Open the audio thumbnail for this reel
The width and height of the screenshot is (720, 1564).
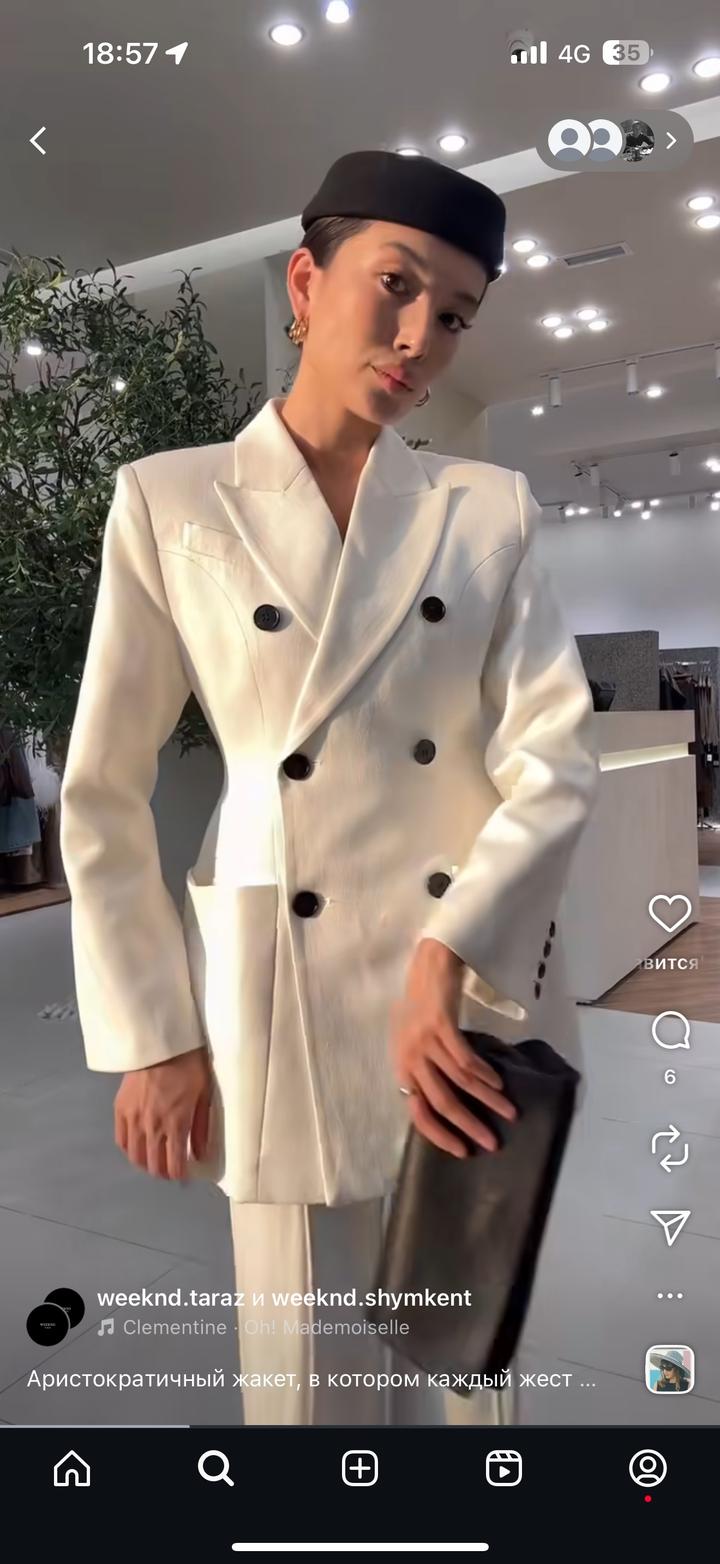[669, 1369]
